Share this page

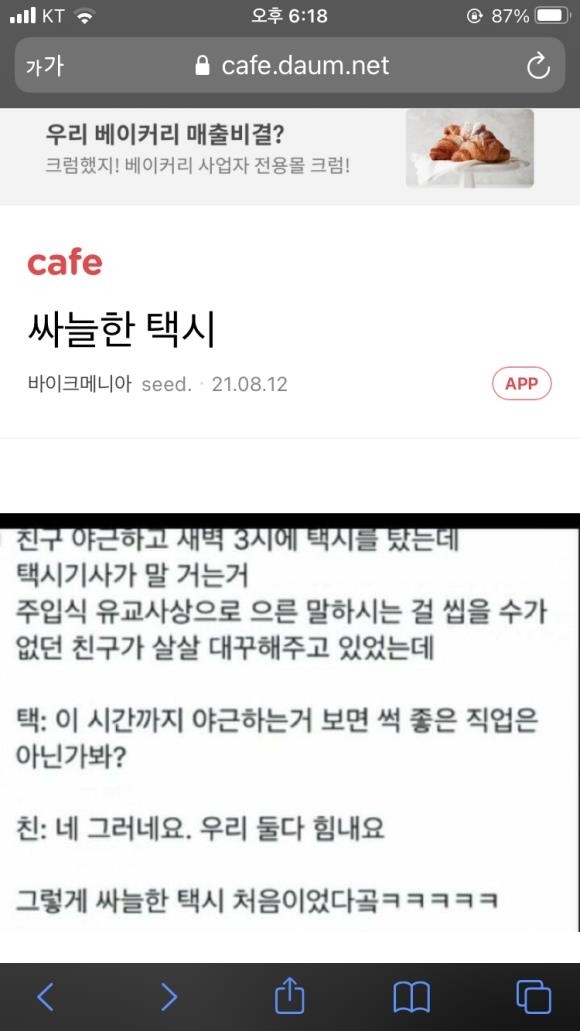tap(289, 995)
